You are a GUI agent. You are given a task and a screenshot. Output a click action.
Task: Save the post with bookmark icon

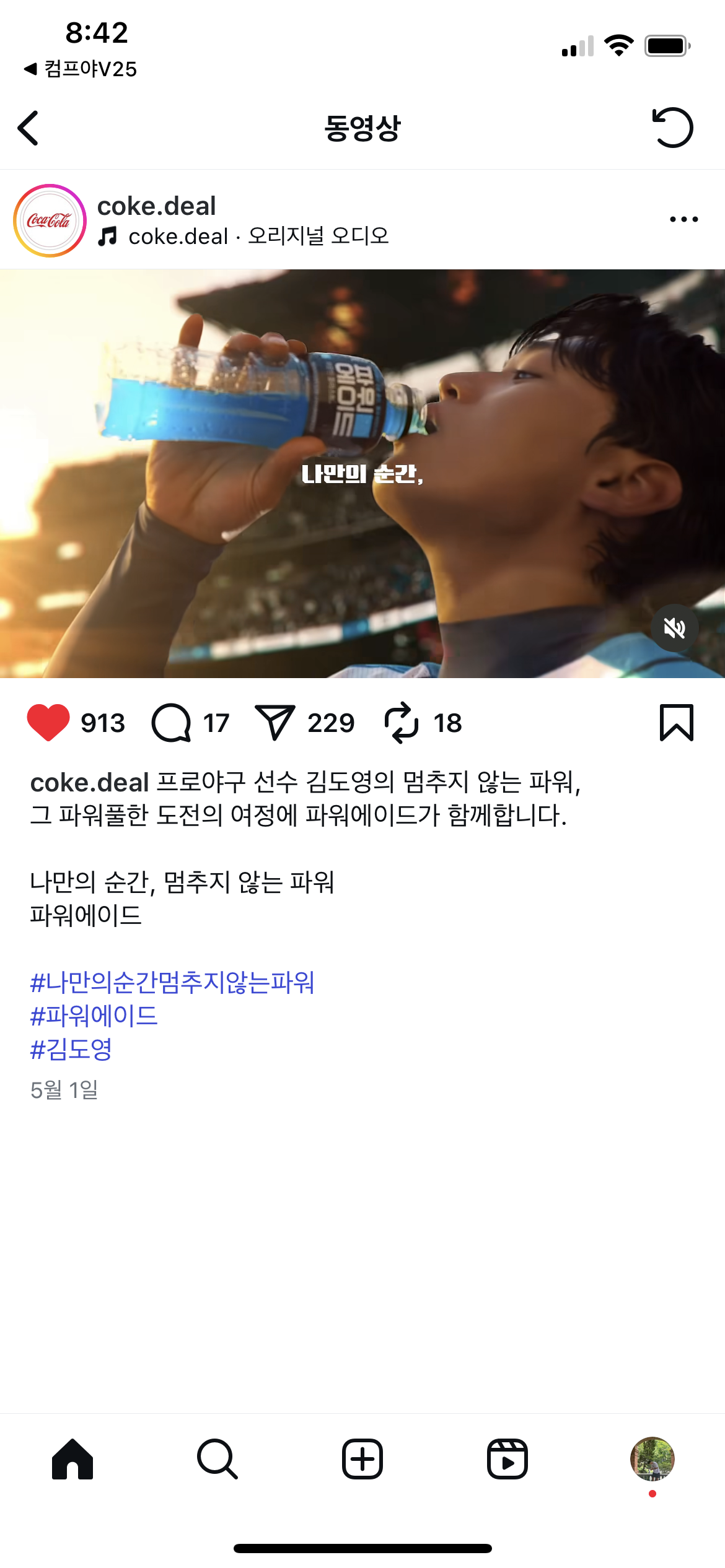tap(676, 723)
